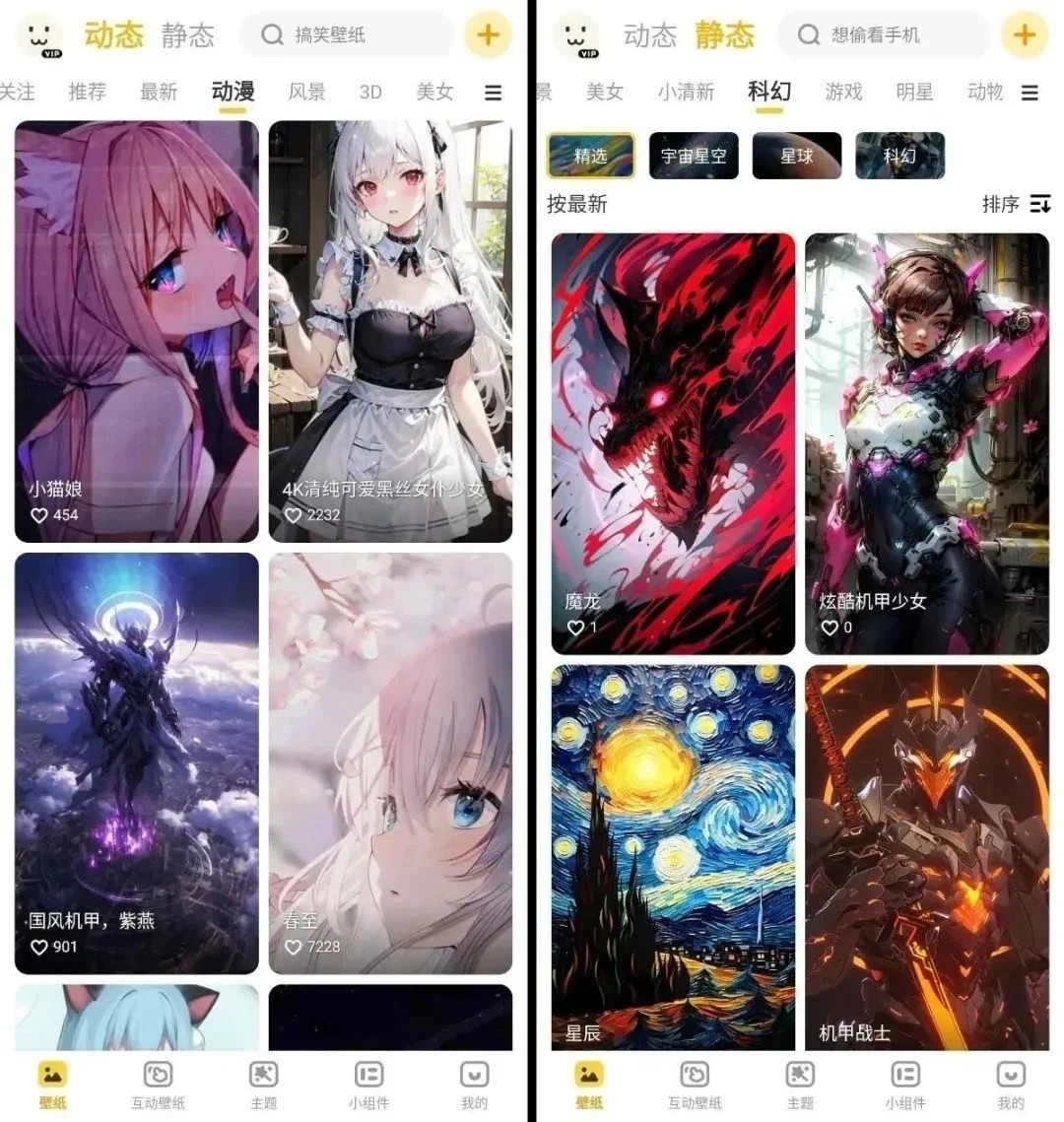Choose the 精选 filter chip
1064x1122 pixels.
coord(590,156)
